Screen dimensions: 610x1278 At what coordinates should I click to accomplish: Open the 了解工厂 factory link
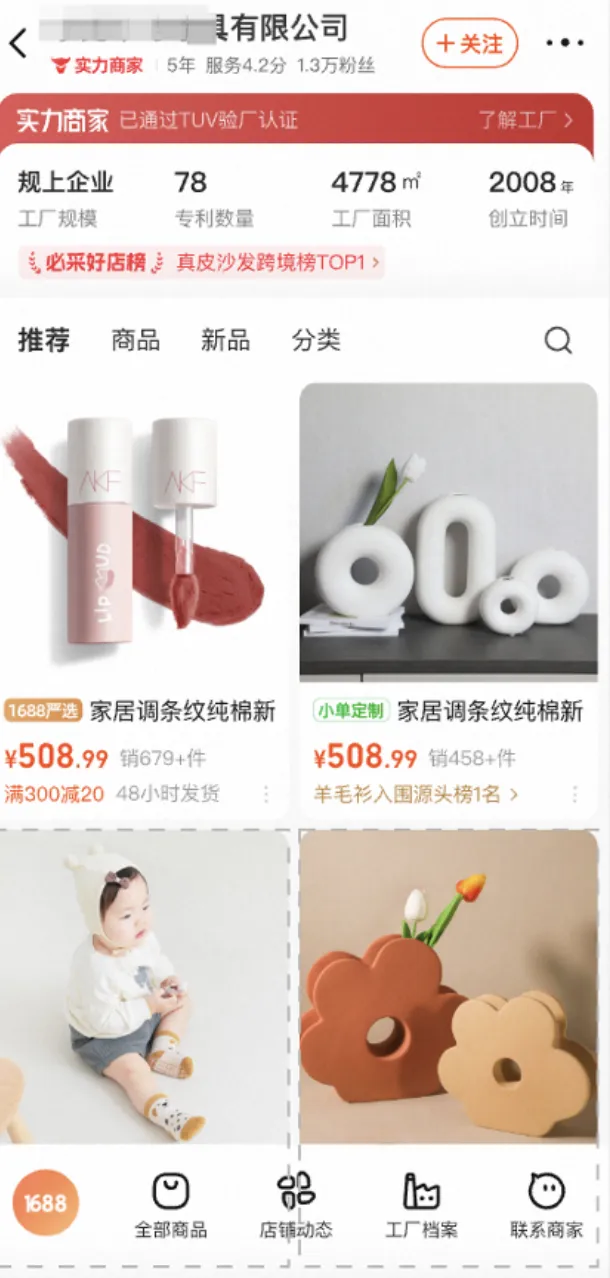(525, 121)
